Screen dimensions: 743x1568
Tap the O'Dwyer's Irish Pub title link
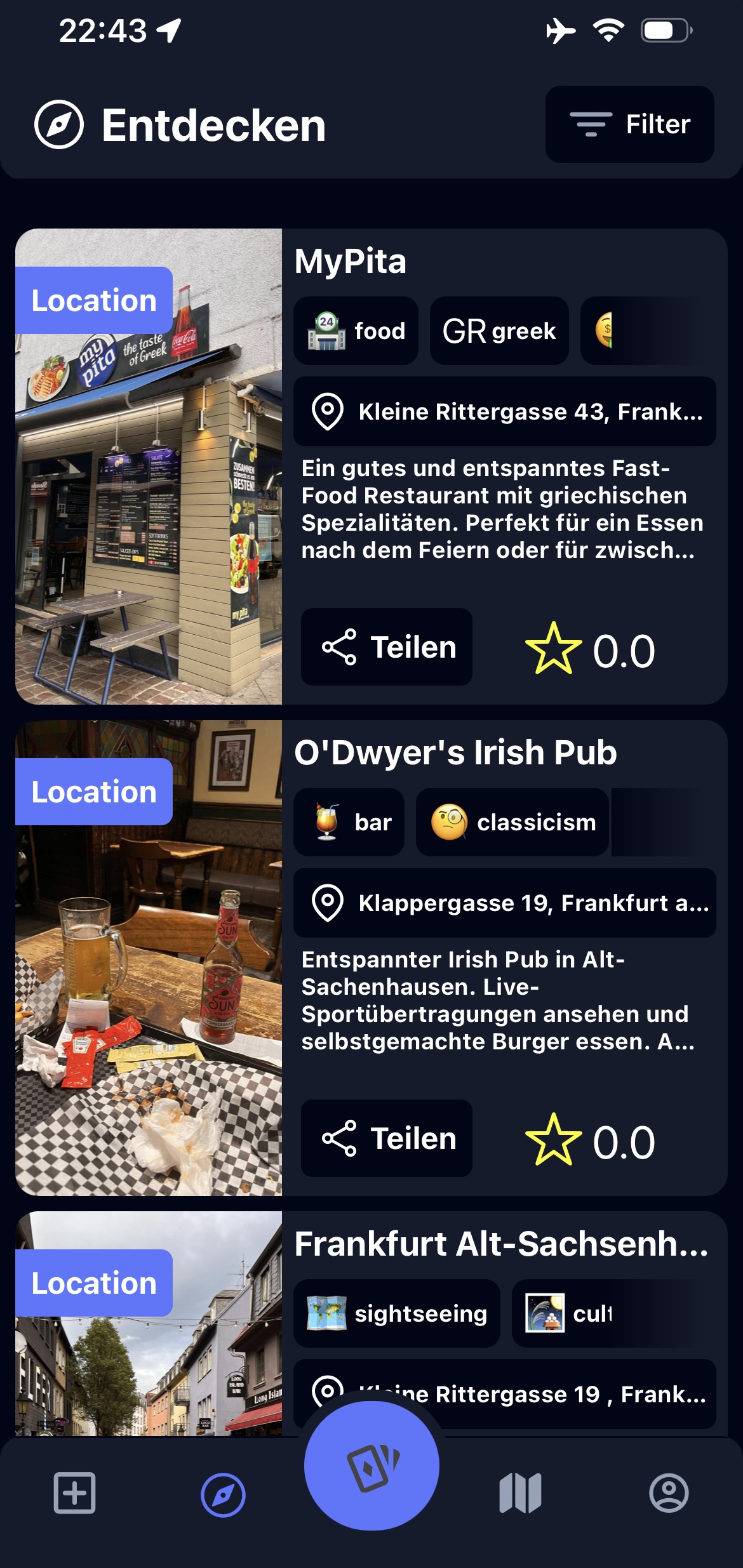pyautogui.click(x=456, y=752)
